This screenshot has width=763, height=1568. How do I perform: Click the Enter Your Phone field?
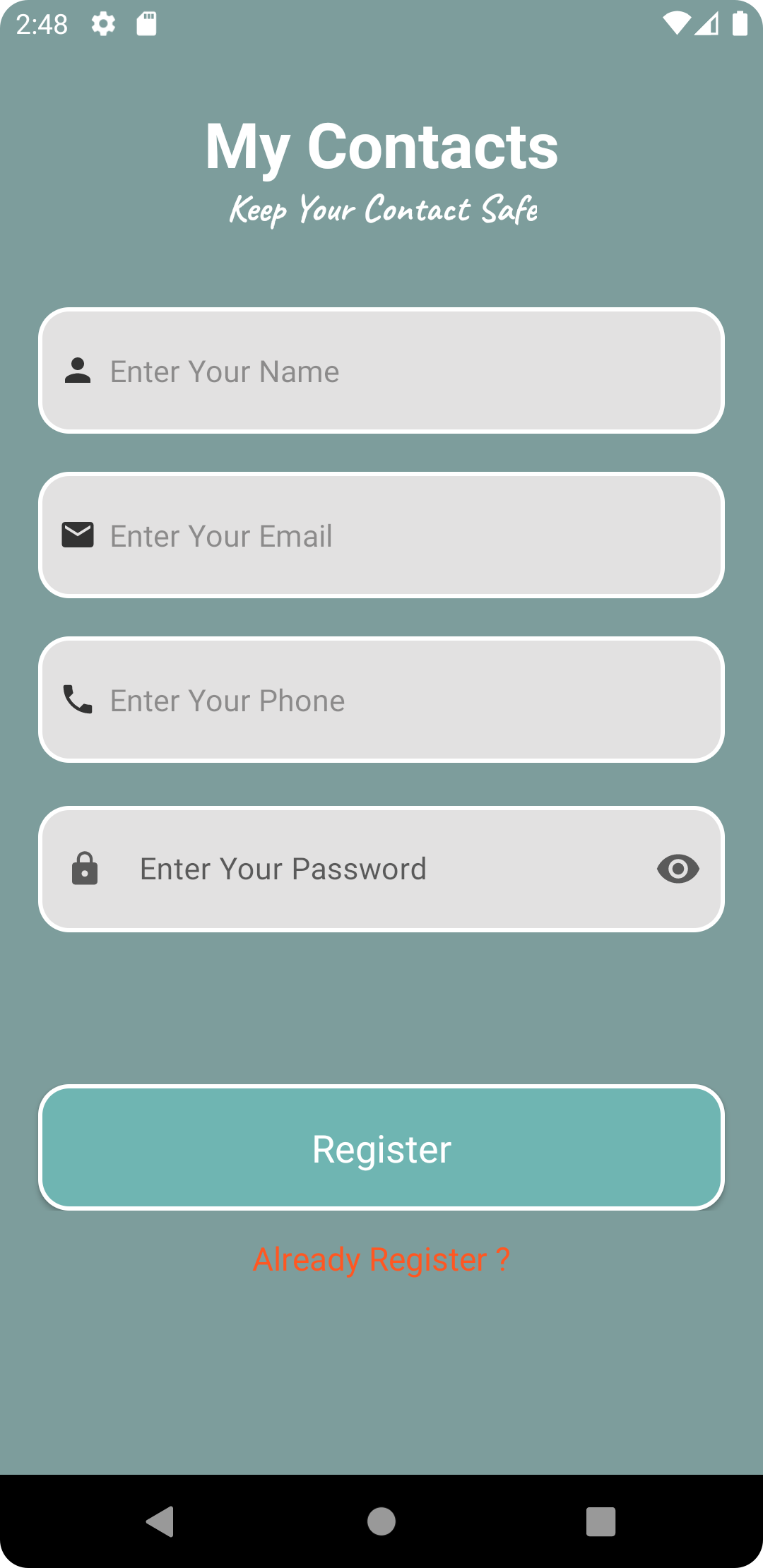pos(381,699)
